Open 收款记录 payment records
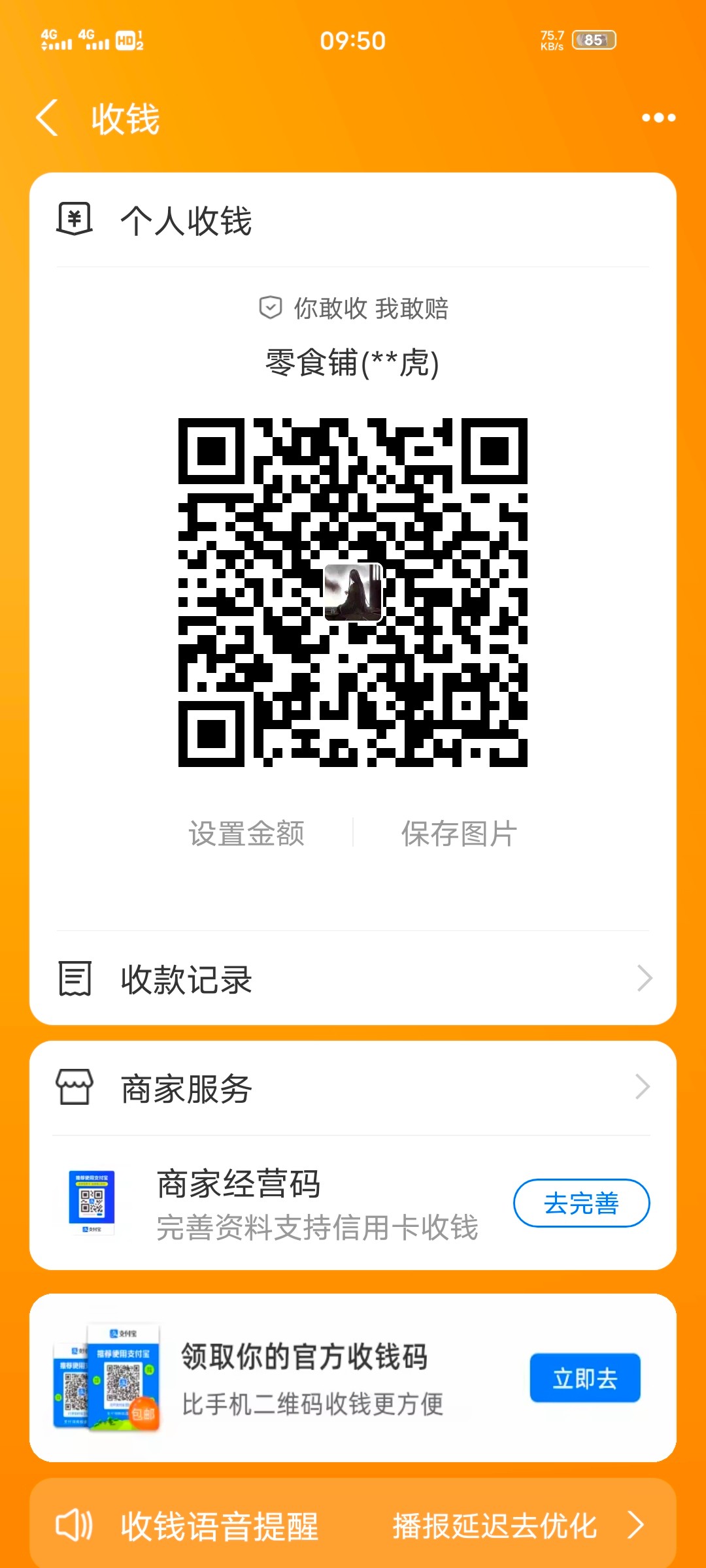This screenshot has width=706, height=1568. pos(353,979)
